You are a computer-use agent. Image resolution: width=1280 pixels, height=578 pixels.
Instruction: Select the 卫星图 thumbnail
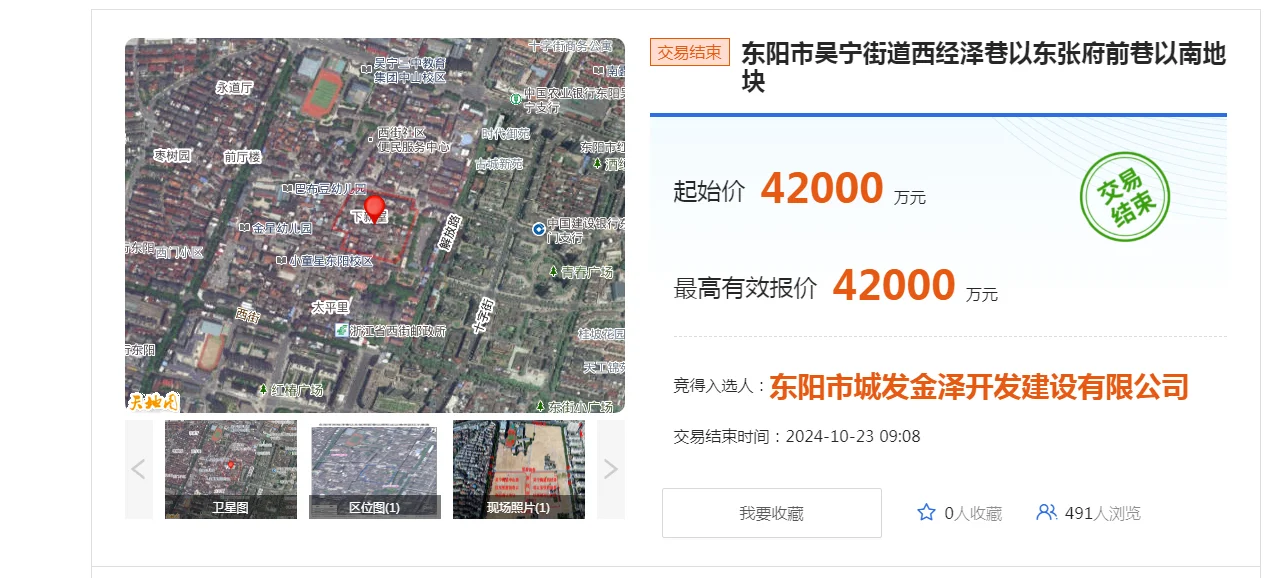pos(231,469)
